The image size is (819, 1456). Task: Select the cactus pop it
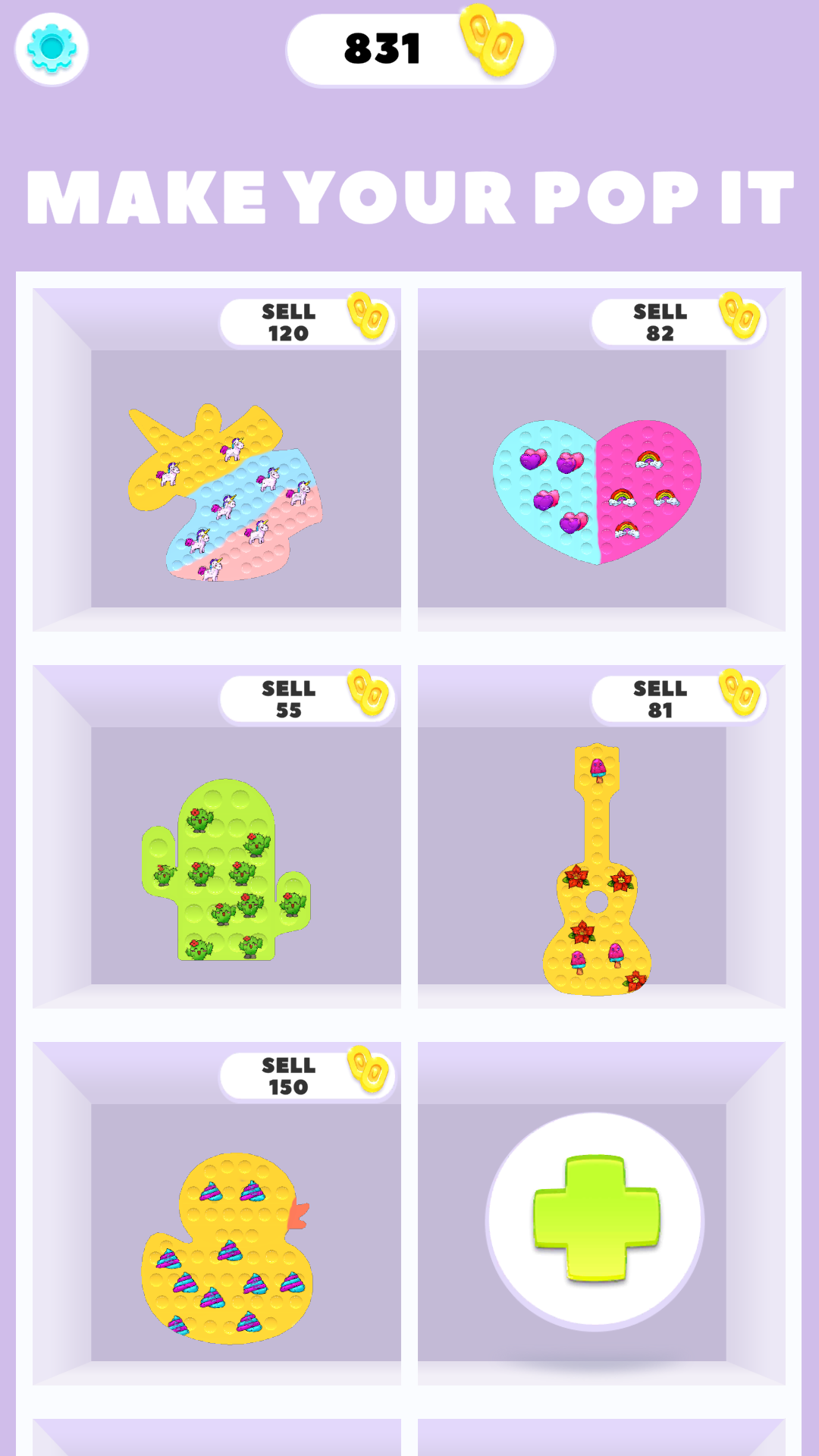point(226,871)
